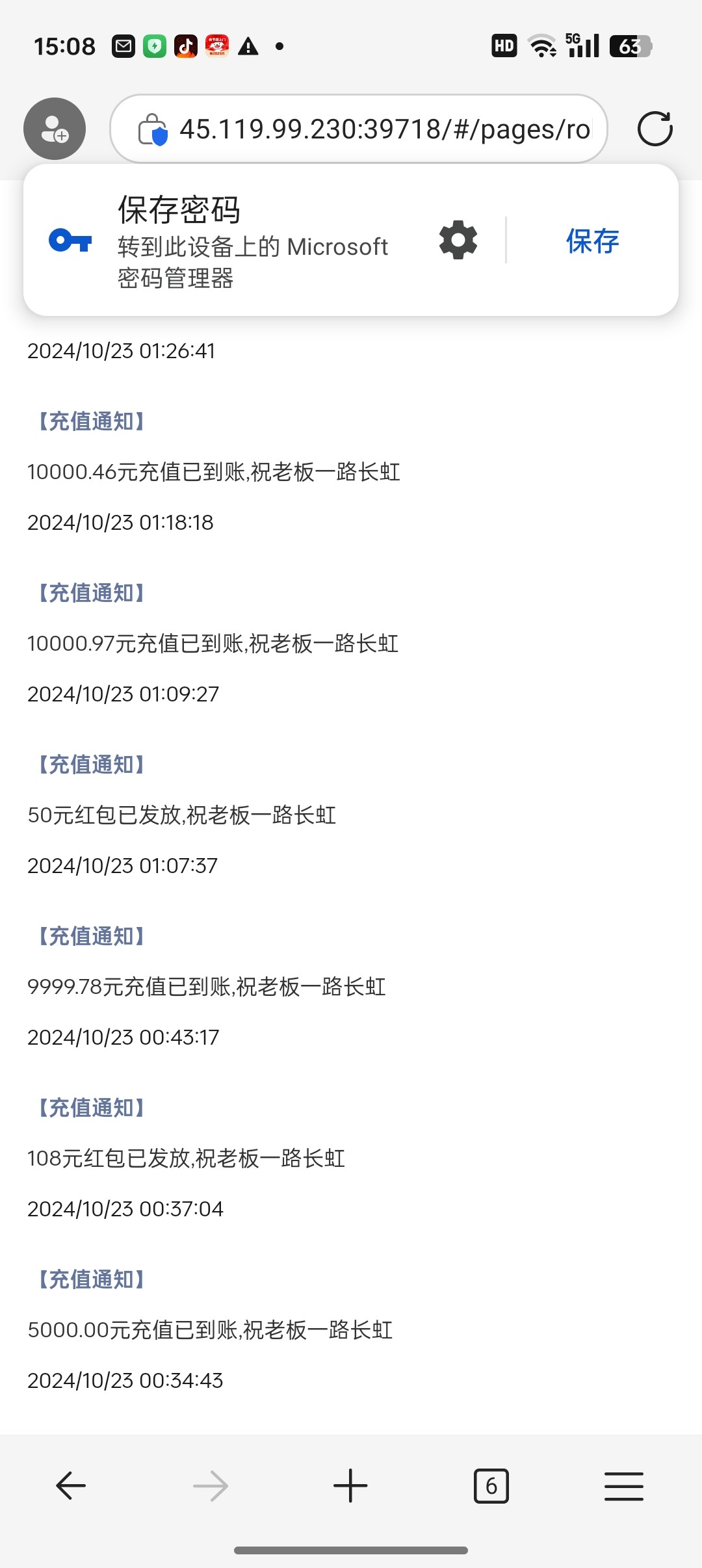The height and width of the screenshot is (1568, 702).
Task: Open the browser hamburger menu
Action: tap(623, 1485)
